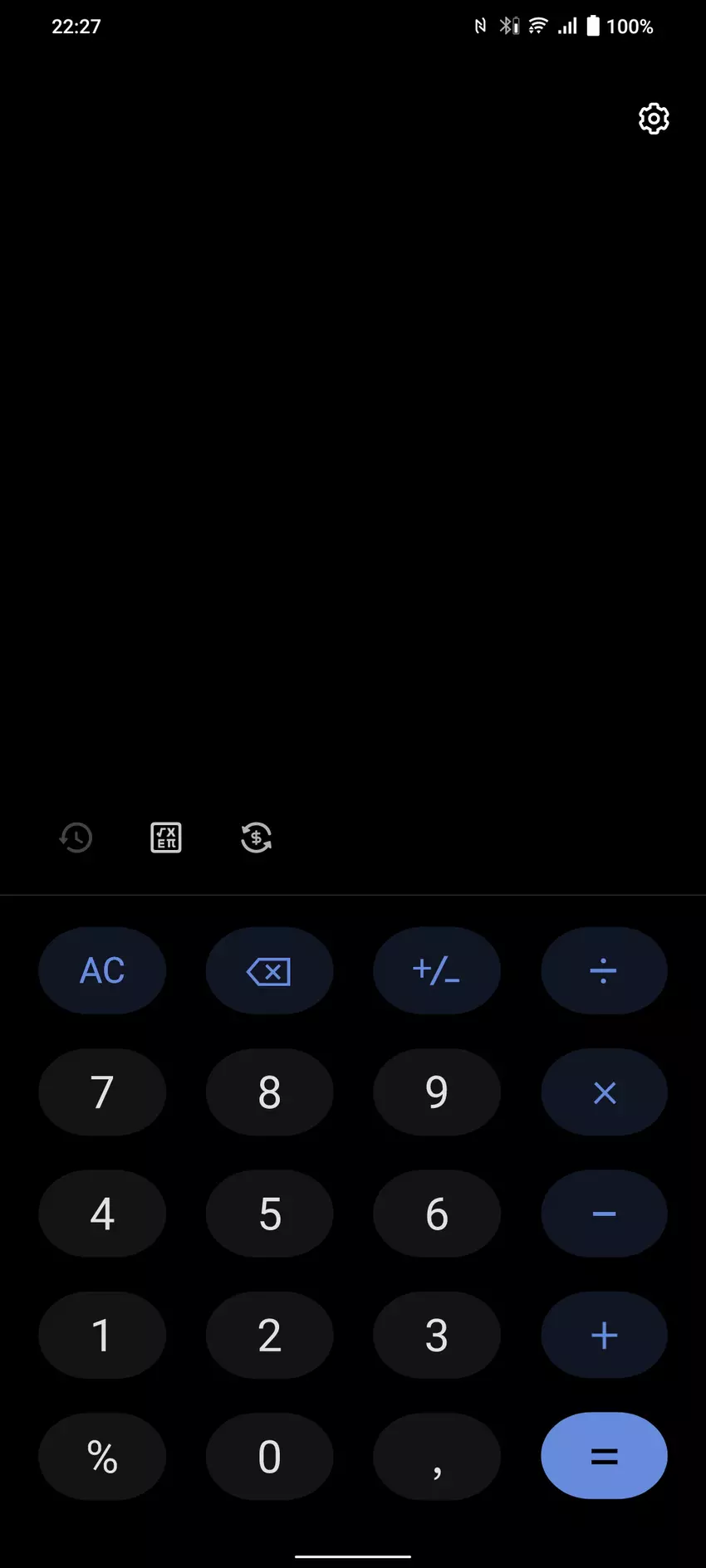
Task: Switch to scientific functions keypad
Action: (x=166, y=838)
